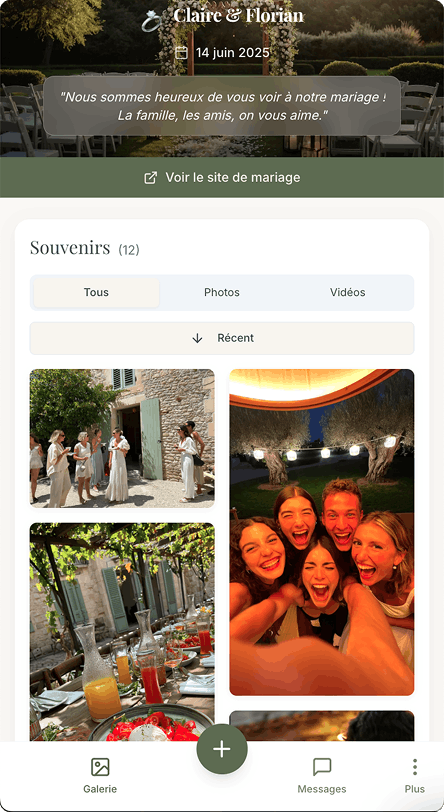Add a new souvenir with the plus button

coord(222,749)
